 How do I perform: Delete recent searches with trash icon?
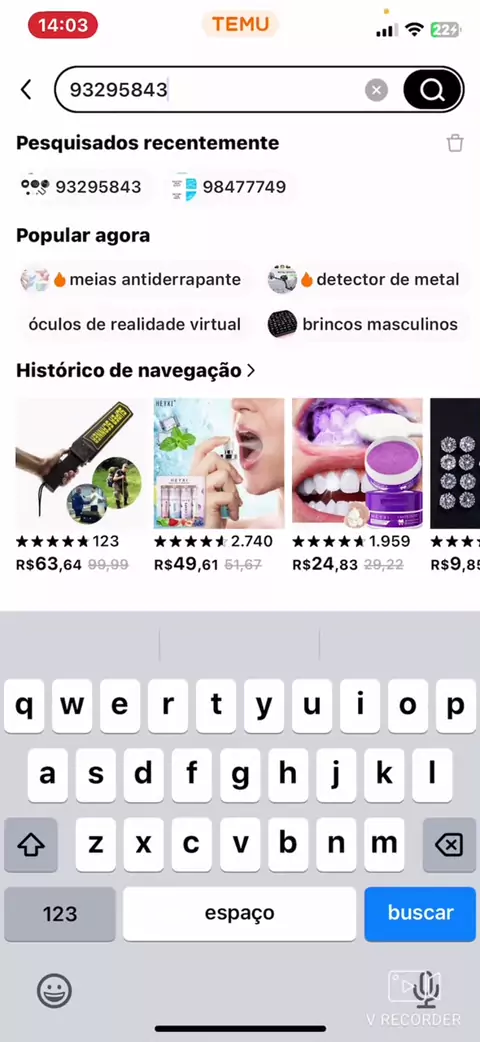tap(455, 143)
